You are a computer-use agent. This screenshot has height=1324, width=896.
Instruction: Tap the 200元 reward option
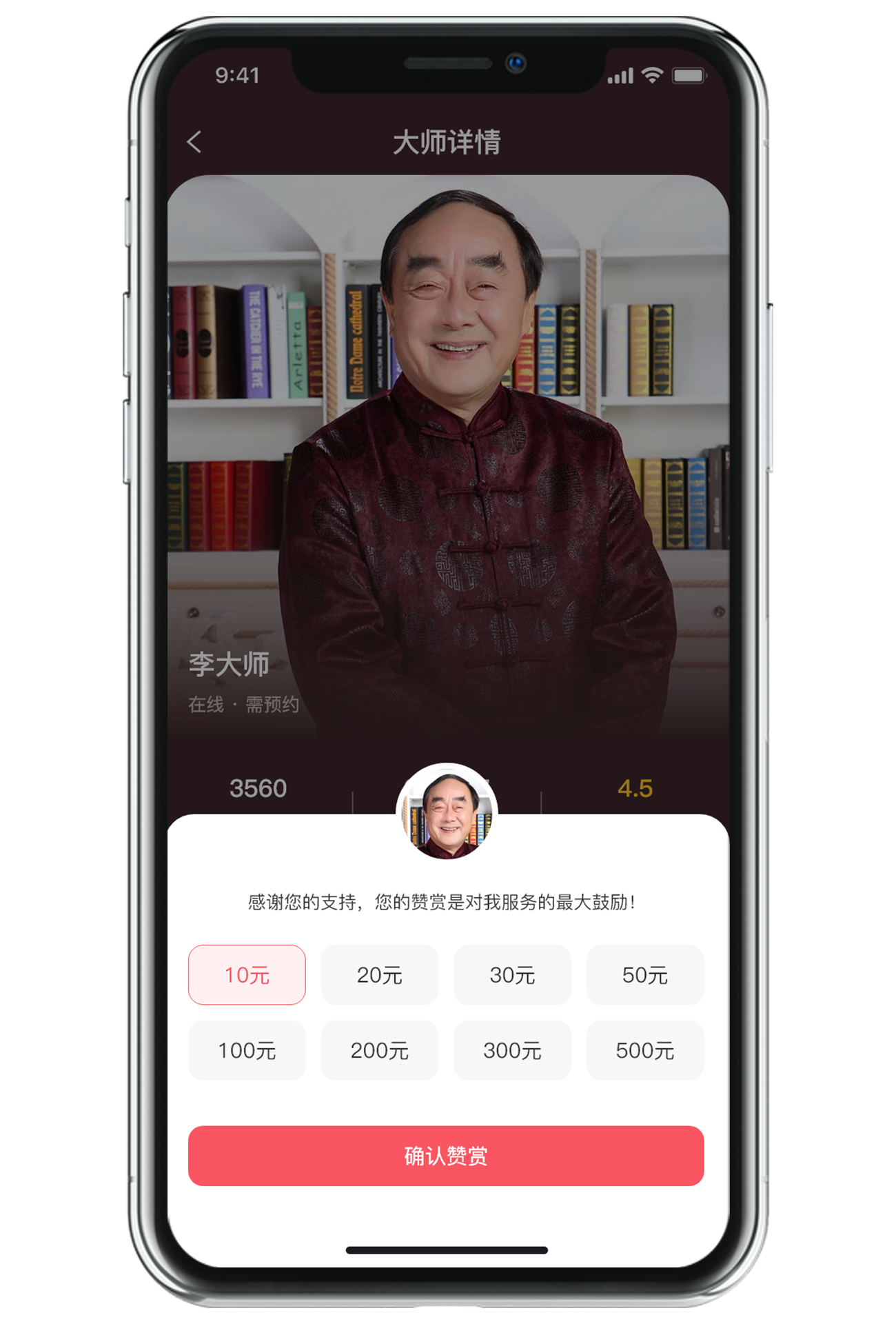(x=379, y=1050)
